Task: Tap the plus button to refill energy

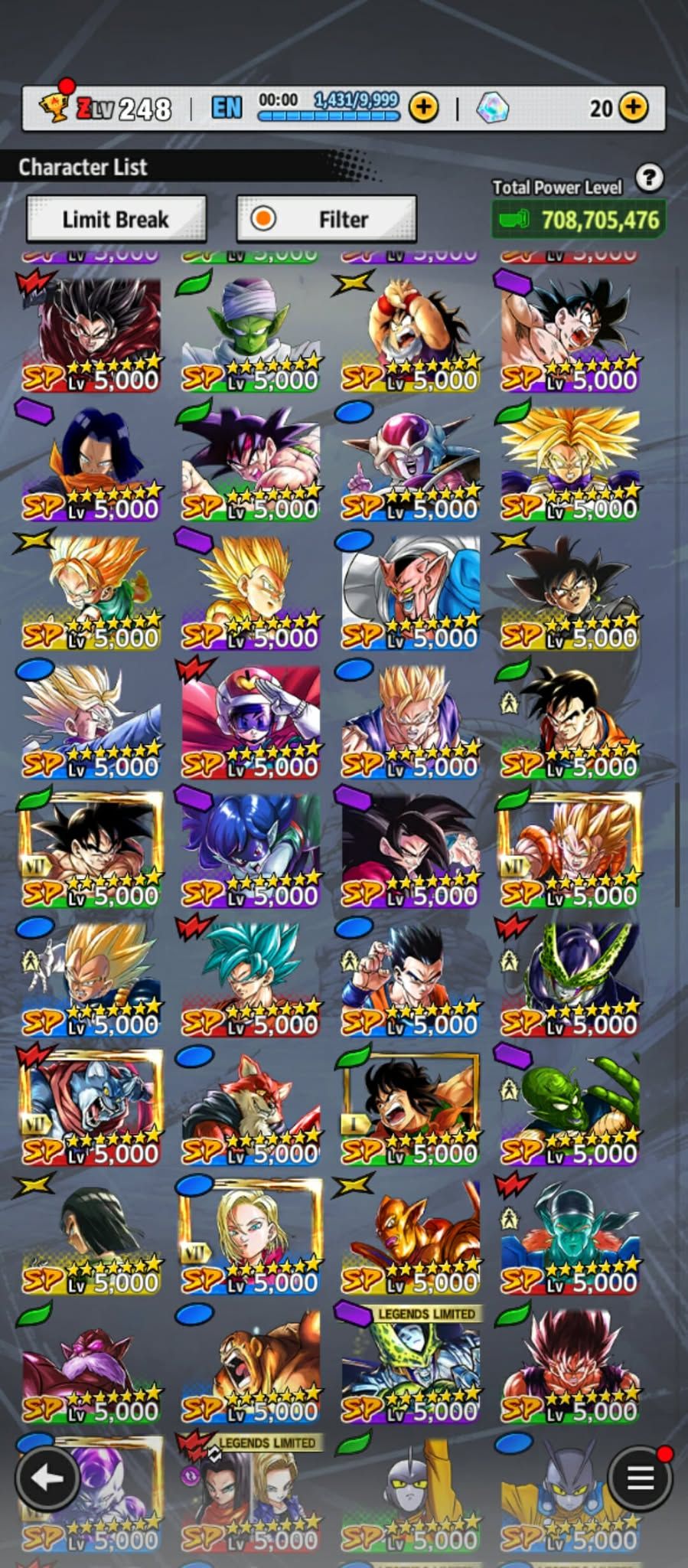Action: pos(423,108)
